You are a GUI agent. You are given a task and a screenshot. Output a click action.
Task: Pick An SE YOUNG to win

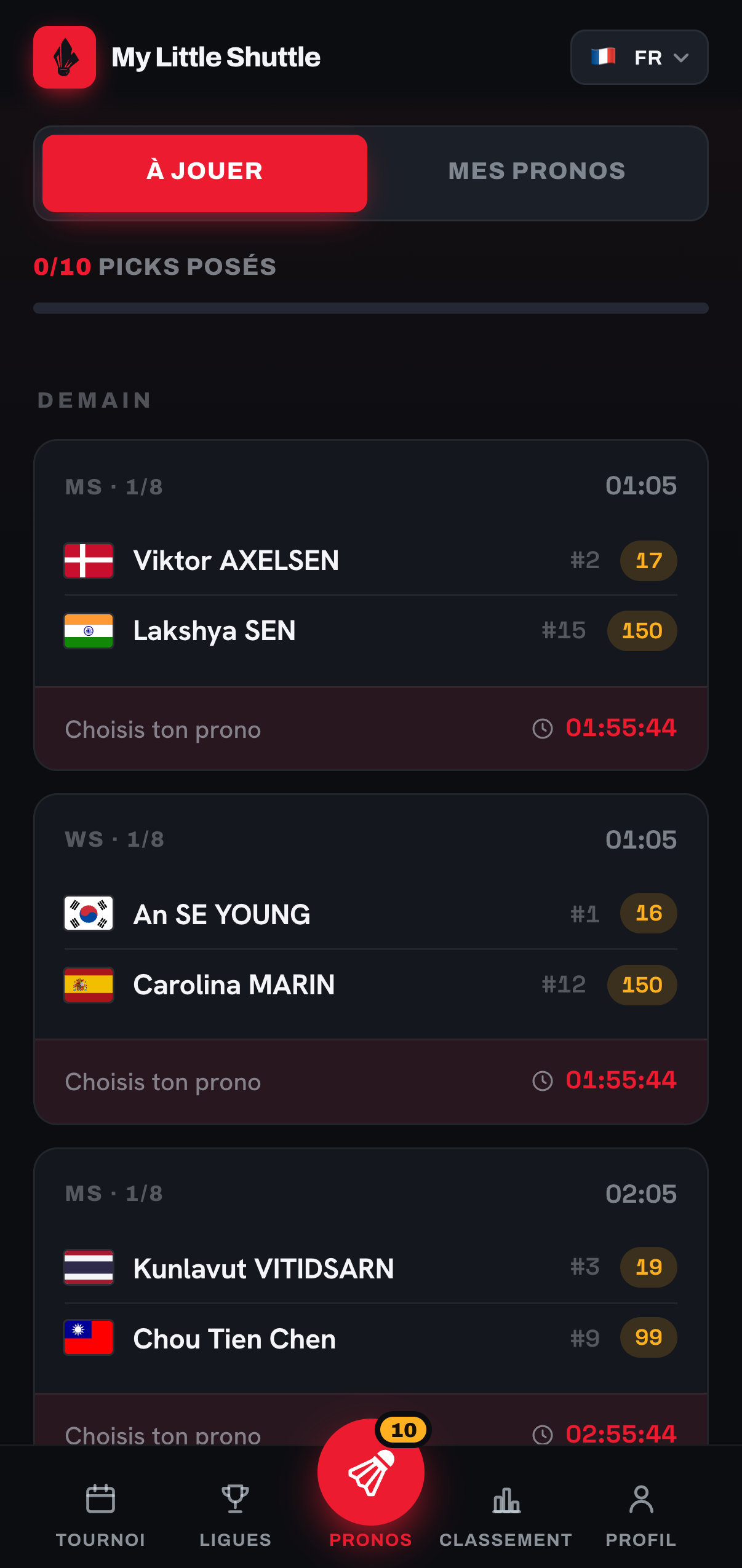[370, 914]
